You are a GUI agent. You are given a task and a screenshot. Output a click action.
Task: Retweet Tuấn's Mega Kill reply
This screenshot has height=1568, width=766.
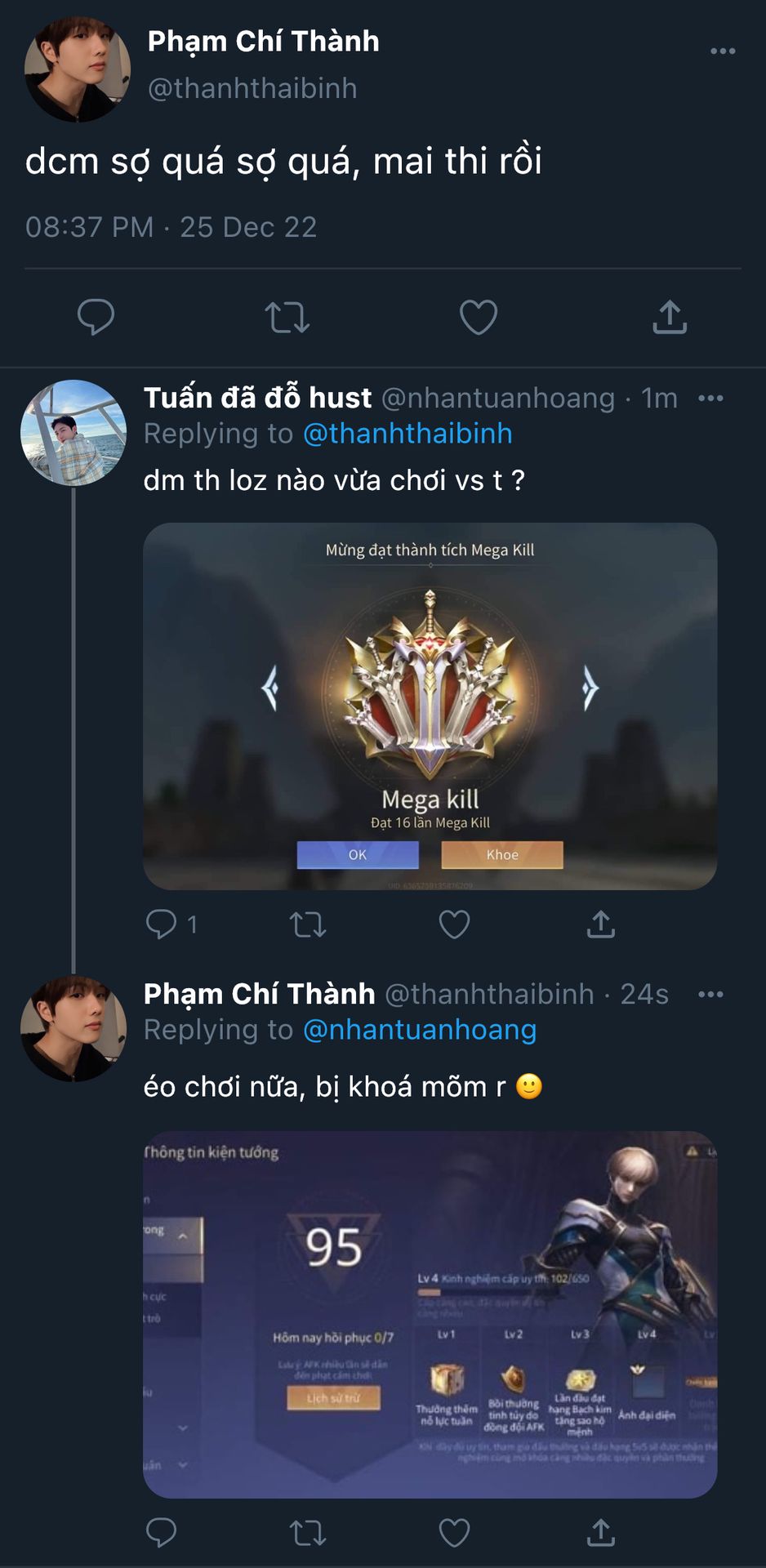click(x=308, y=924)
